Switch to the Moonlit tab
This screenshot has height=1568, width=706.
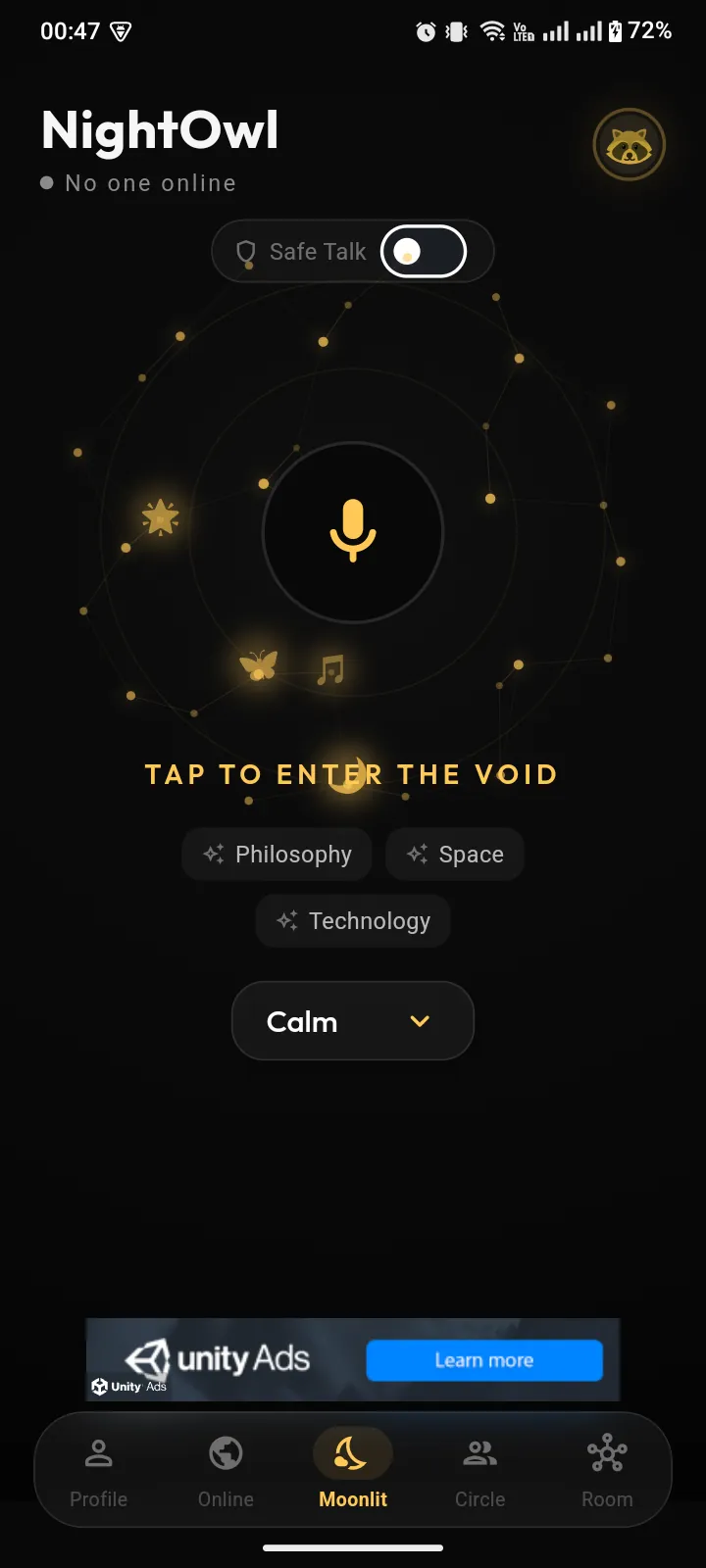353,1470
